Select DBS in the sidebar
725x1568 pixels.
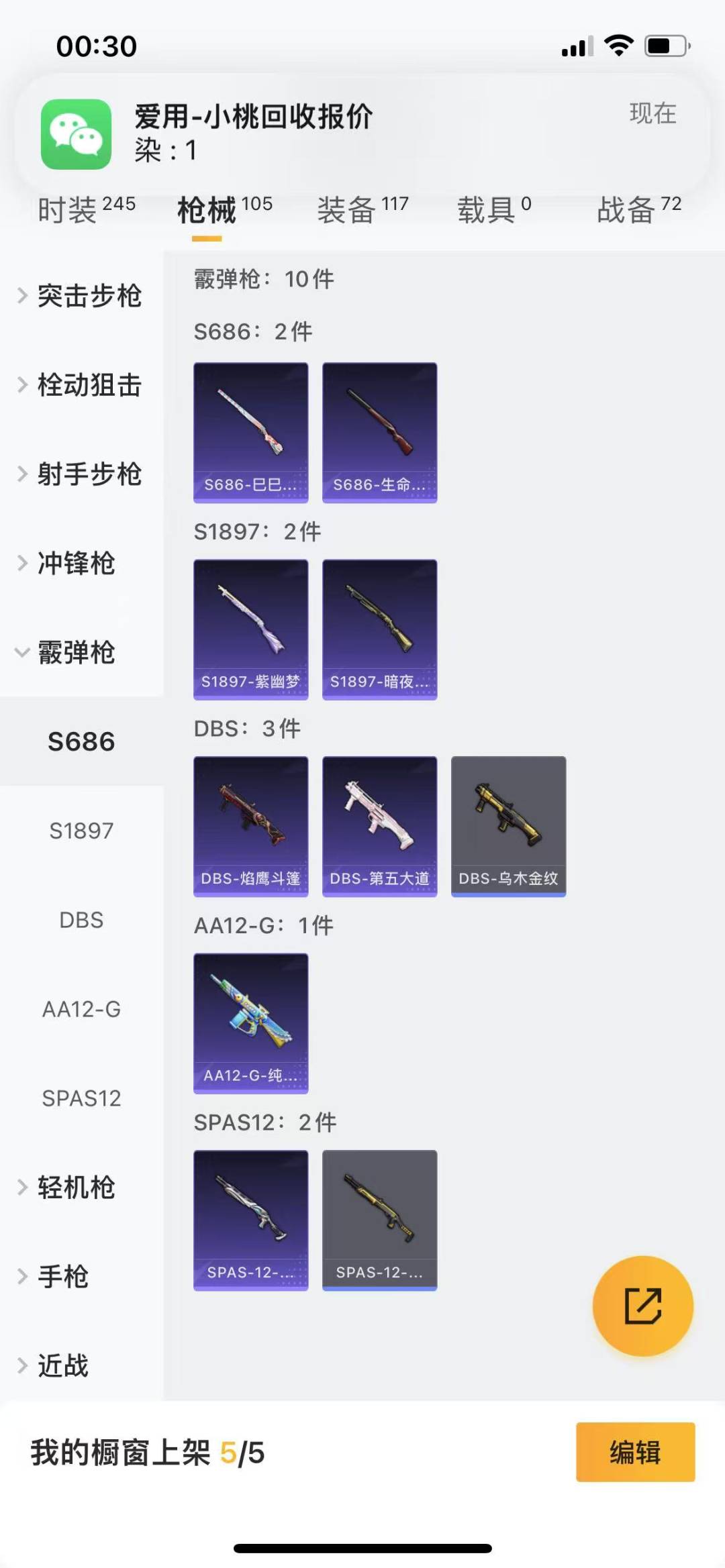tap(81, 920)
